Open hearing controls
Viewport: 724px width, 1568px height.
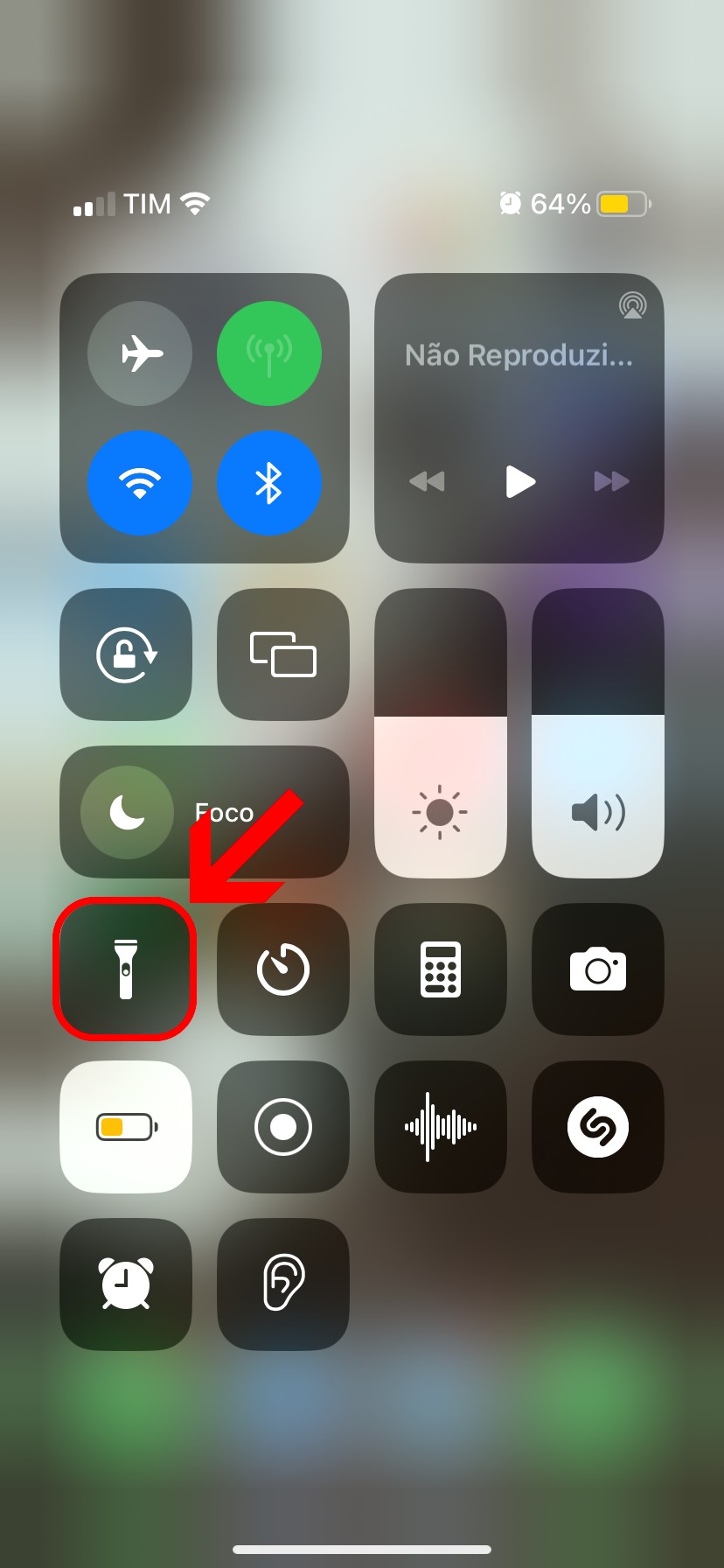click(x=283, y=1284)
